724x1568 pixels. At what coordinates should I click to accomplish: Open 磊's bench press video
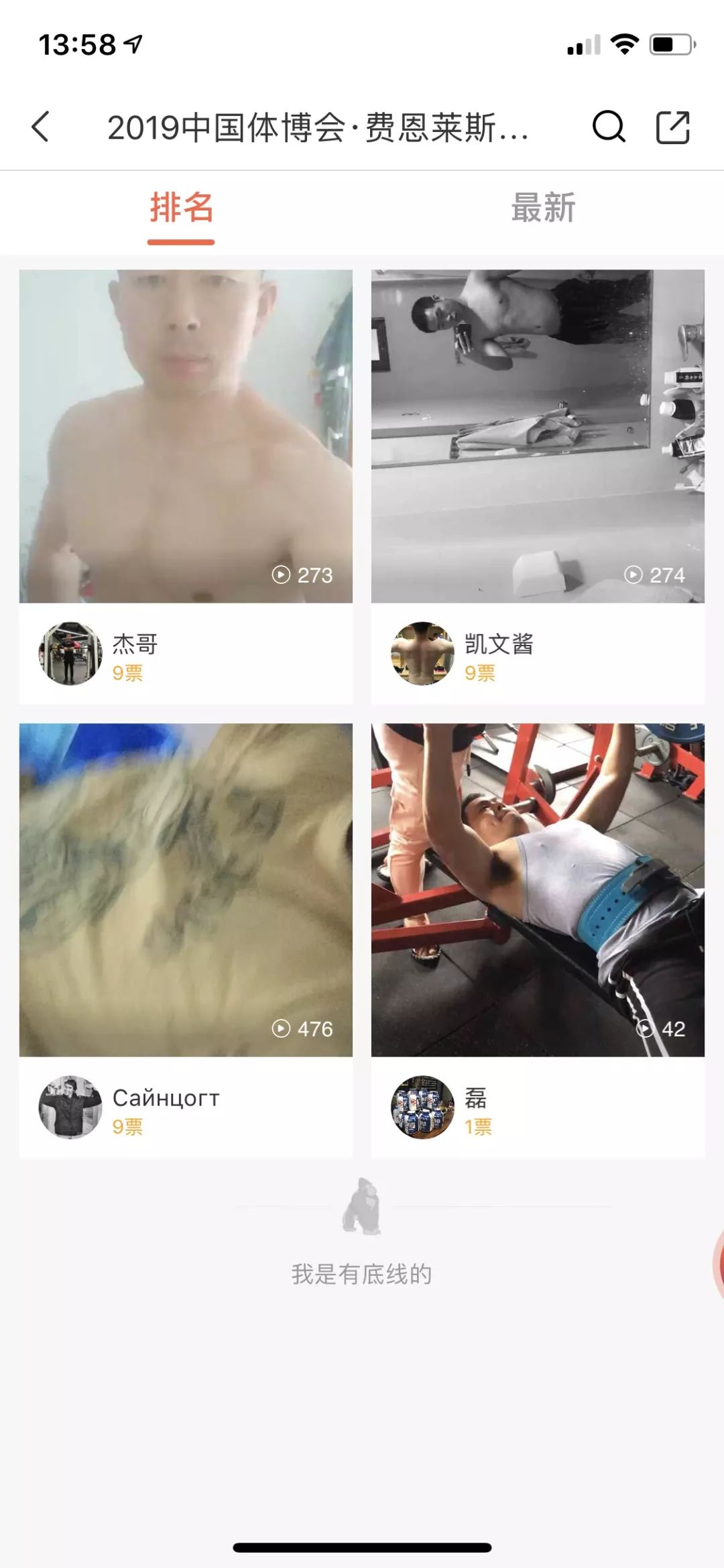538,890
